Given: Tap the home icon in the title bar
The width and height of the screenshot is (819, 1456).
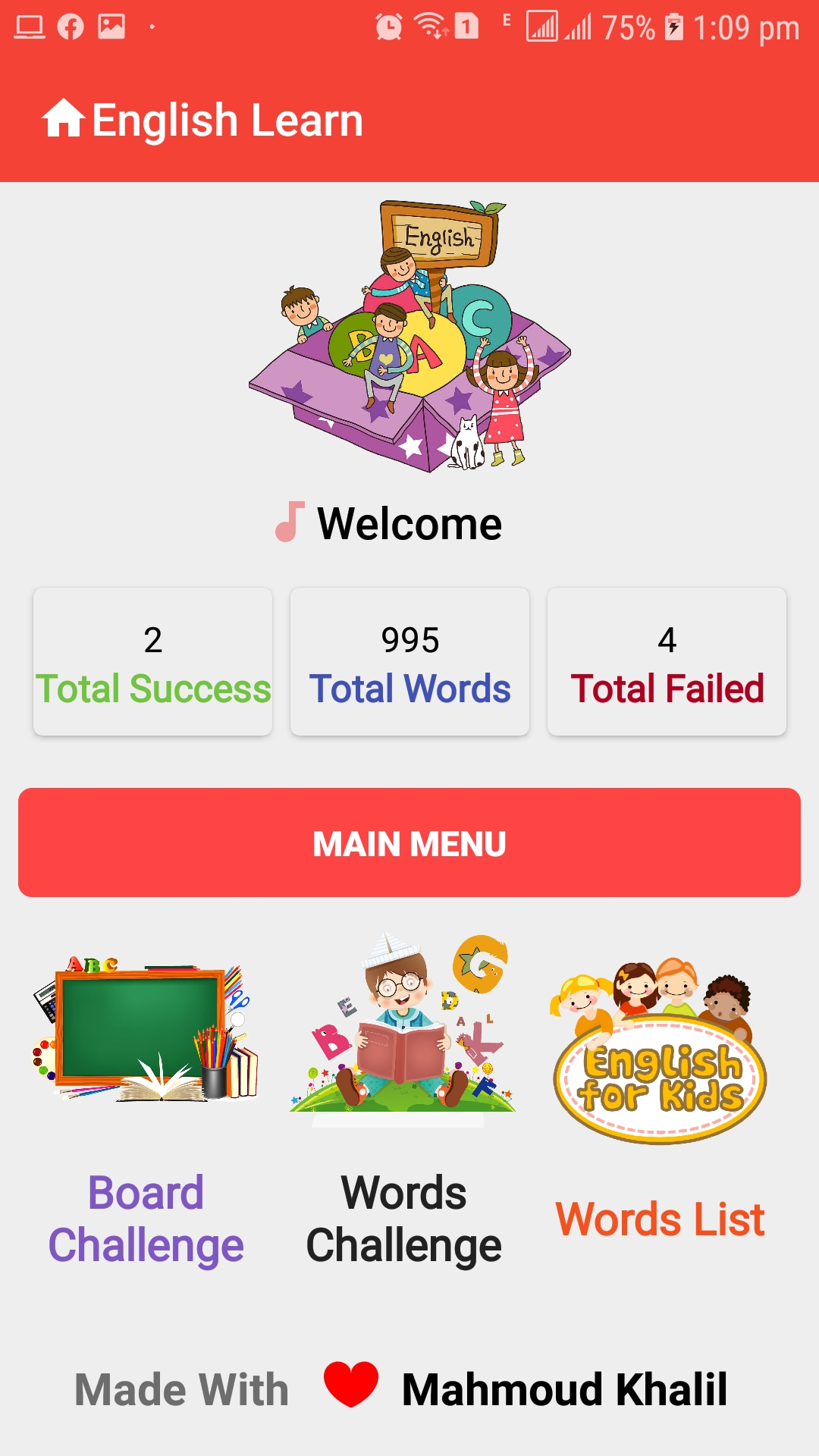Looking at the screenshot, I should point(64,119).
